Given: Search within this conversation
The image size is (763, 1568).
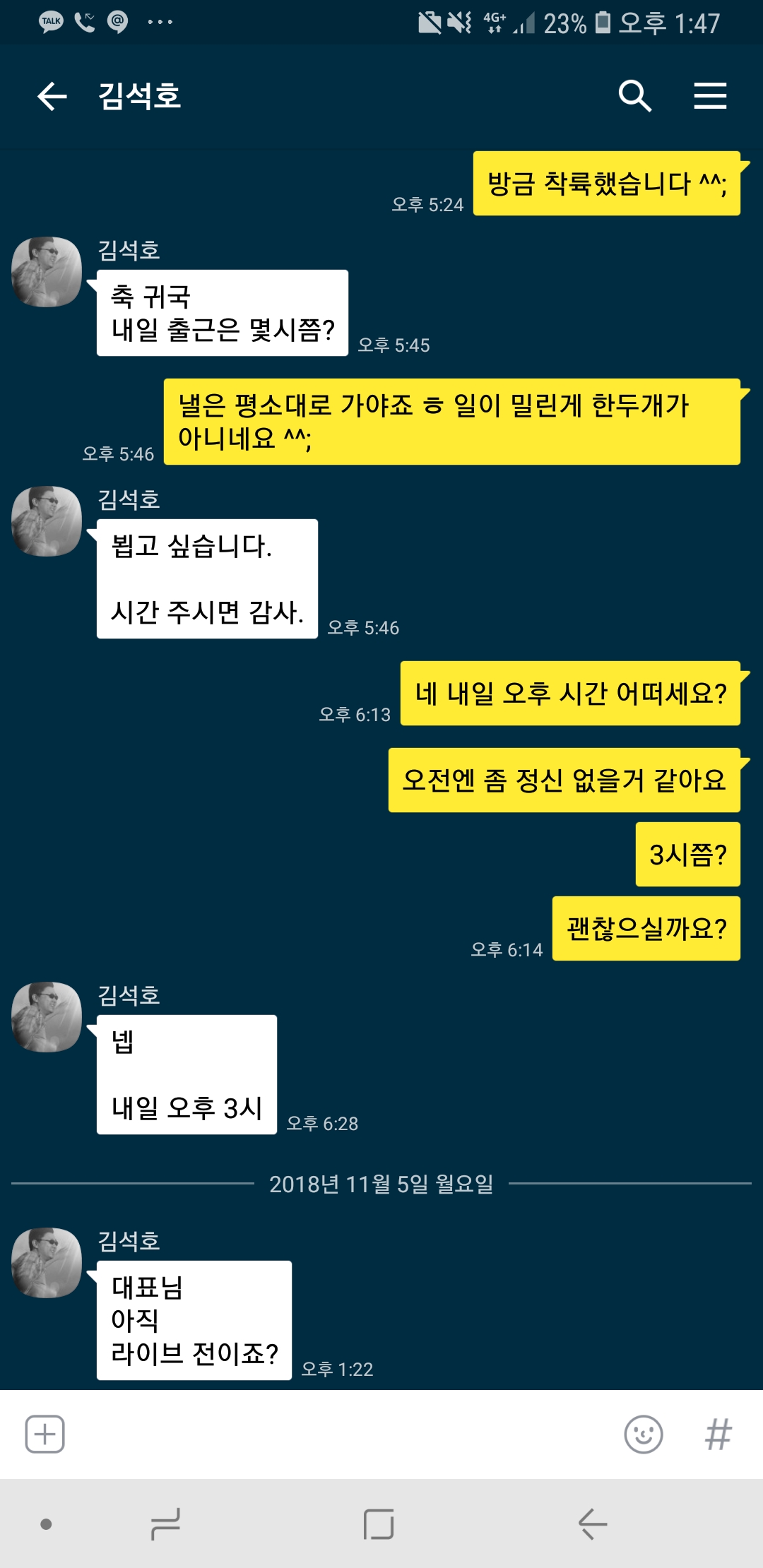Looking at the screenshot, I should [x=634, y=96].
